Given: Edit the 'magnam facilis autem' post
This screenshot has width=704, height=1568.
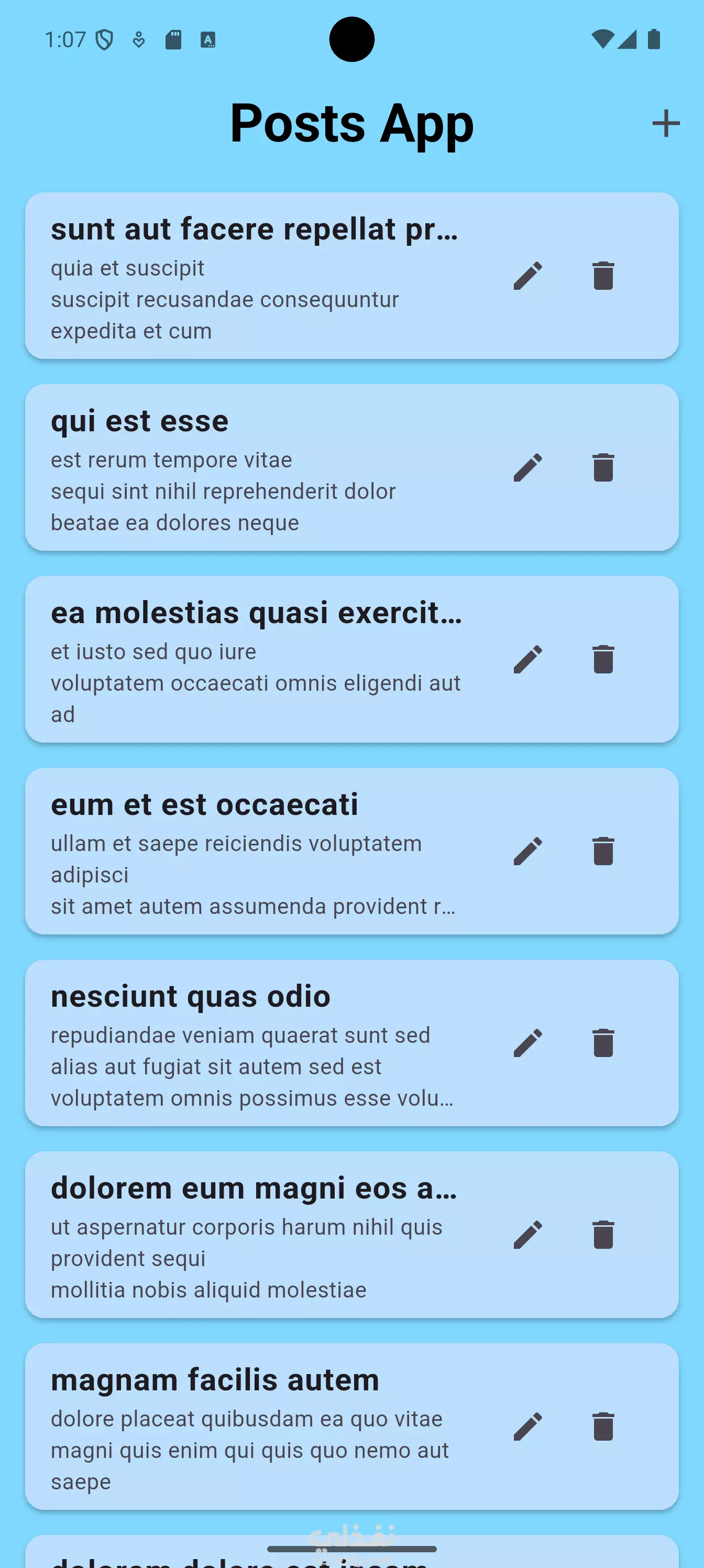Looking at the screenshot, I should pyautogui.click(x=527, y=1426).
